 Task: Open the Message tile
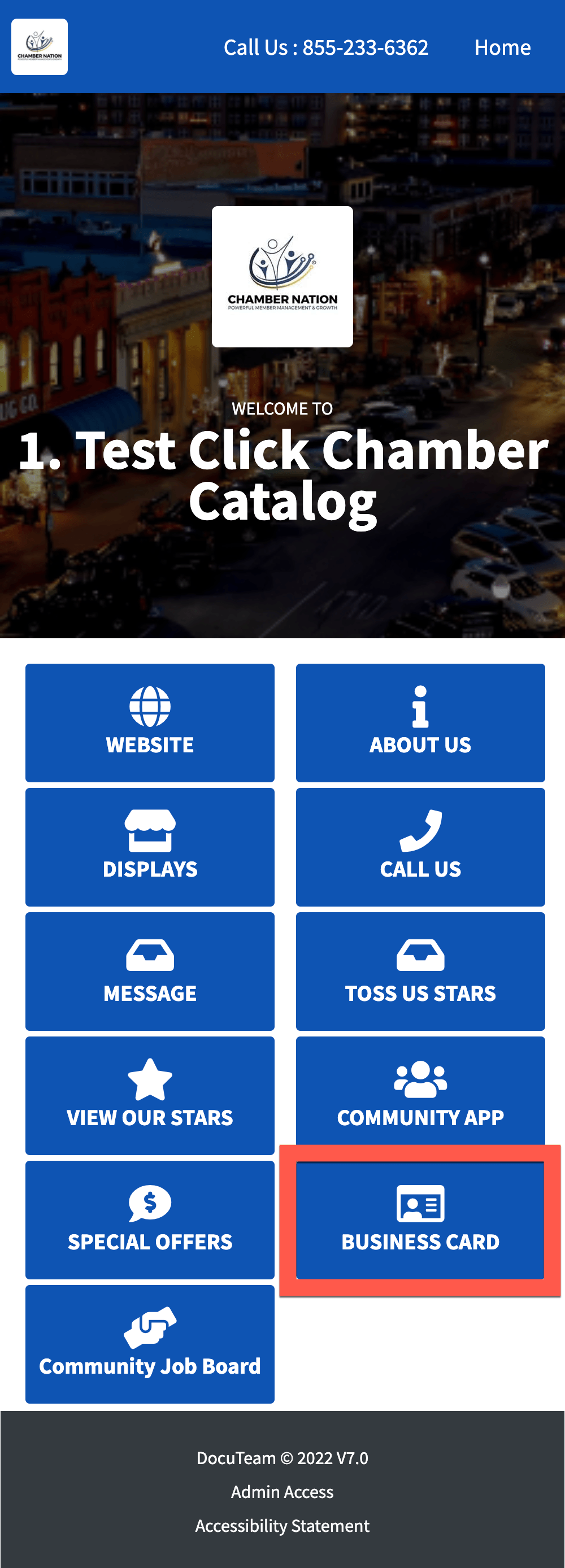click(150, 971)
